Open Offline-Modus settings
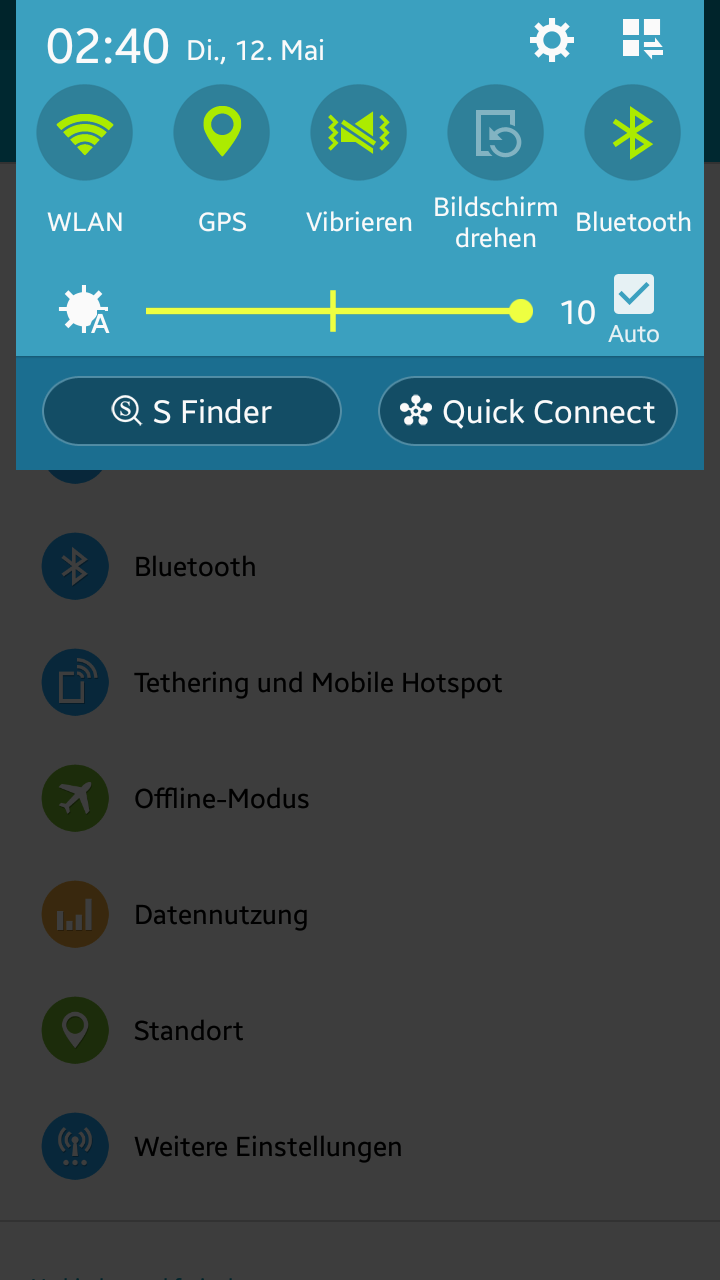 360,799
